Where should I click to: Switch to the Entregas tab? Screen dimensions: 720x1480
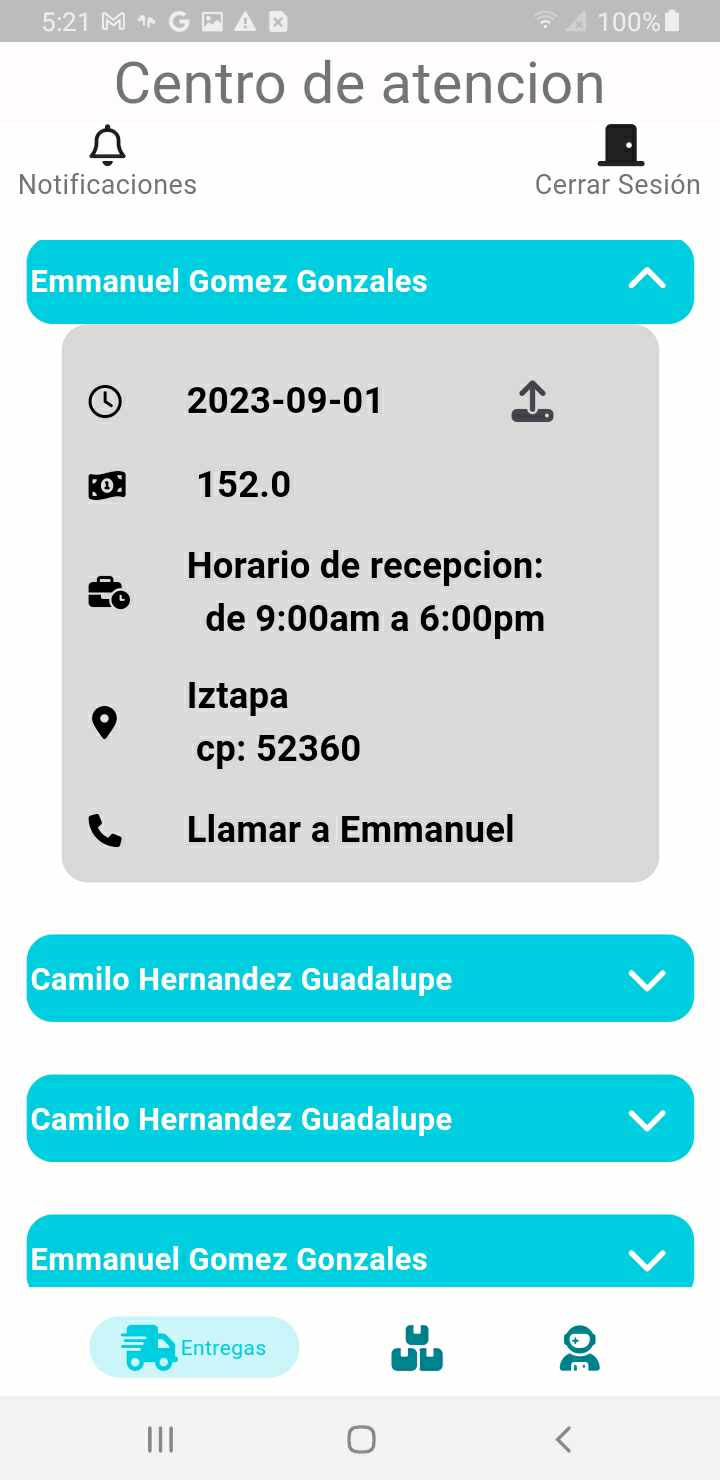coord(194,1347)
